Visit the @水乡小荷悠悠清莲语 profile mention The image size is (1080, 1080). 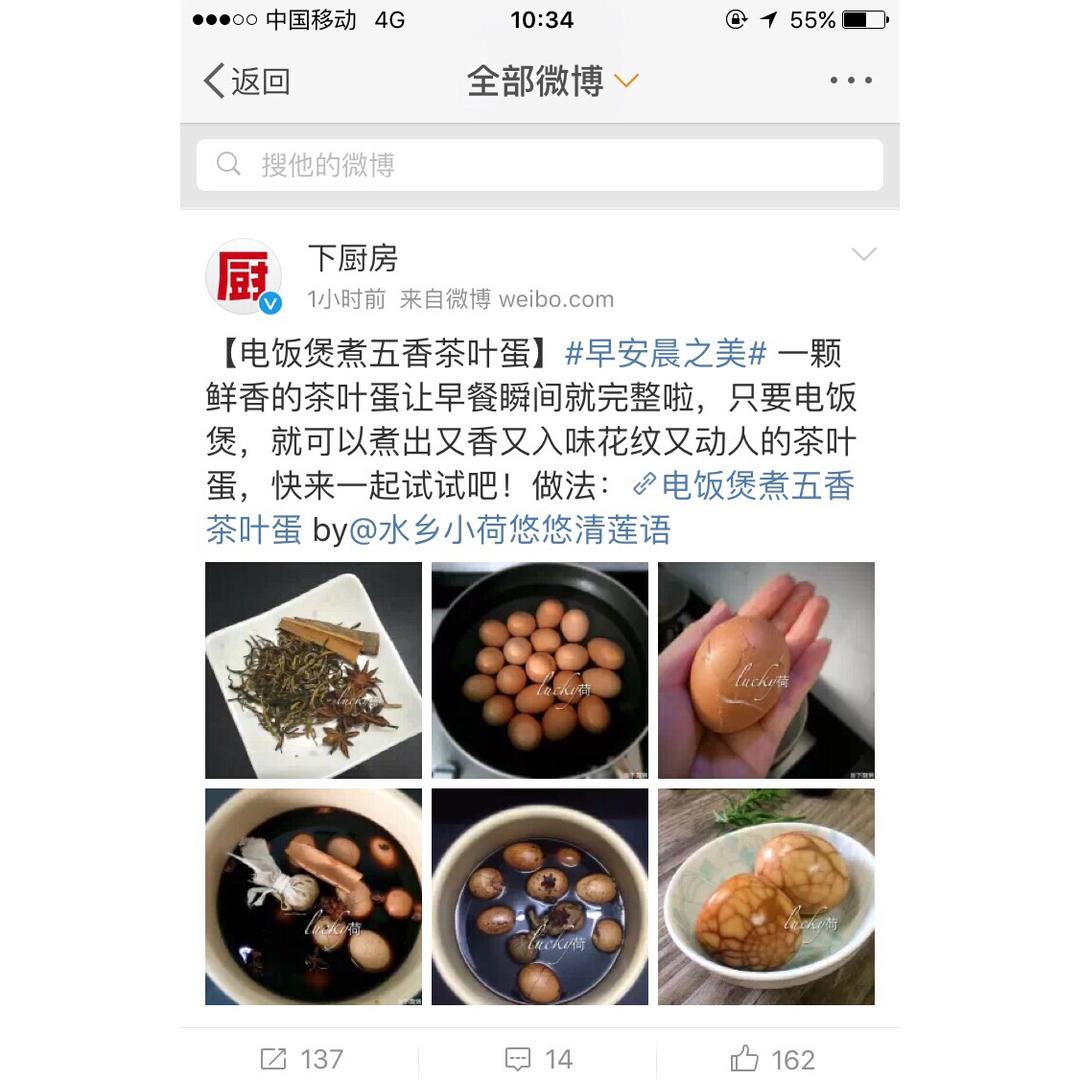coord(509,530)
